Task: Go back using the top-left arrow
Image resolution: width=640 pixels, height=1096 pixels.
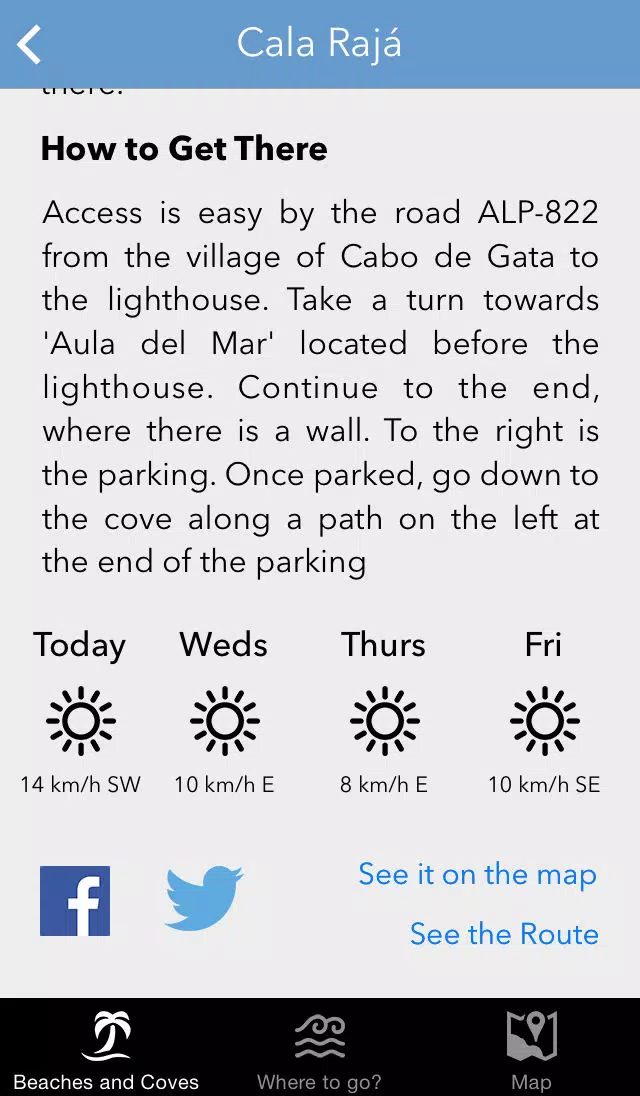Action: tap(29, 45)
